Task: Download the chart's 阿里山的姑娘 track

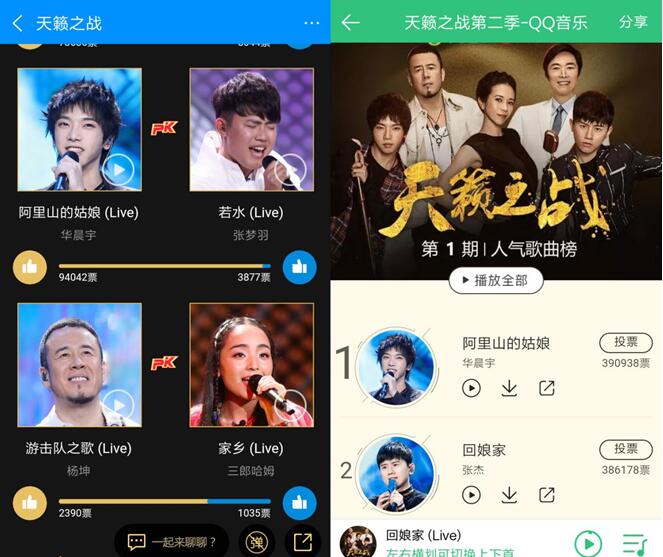Action: pyautogui.click(x=509, y=388)
